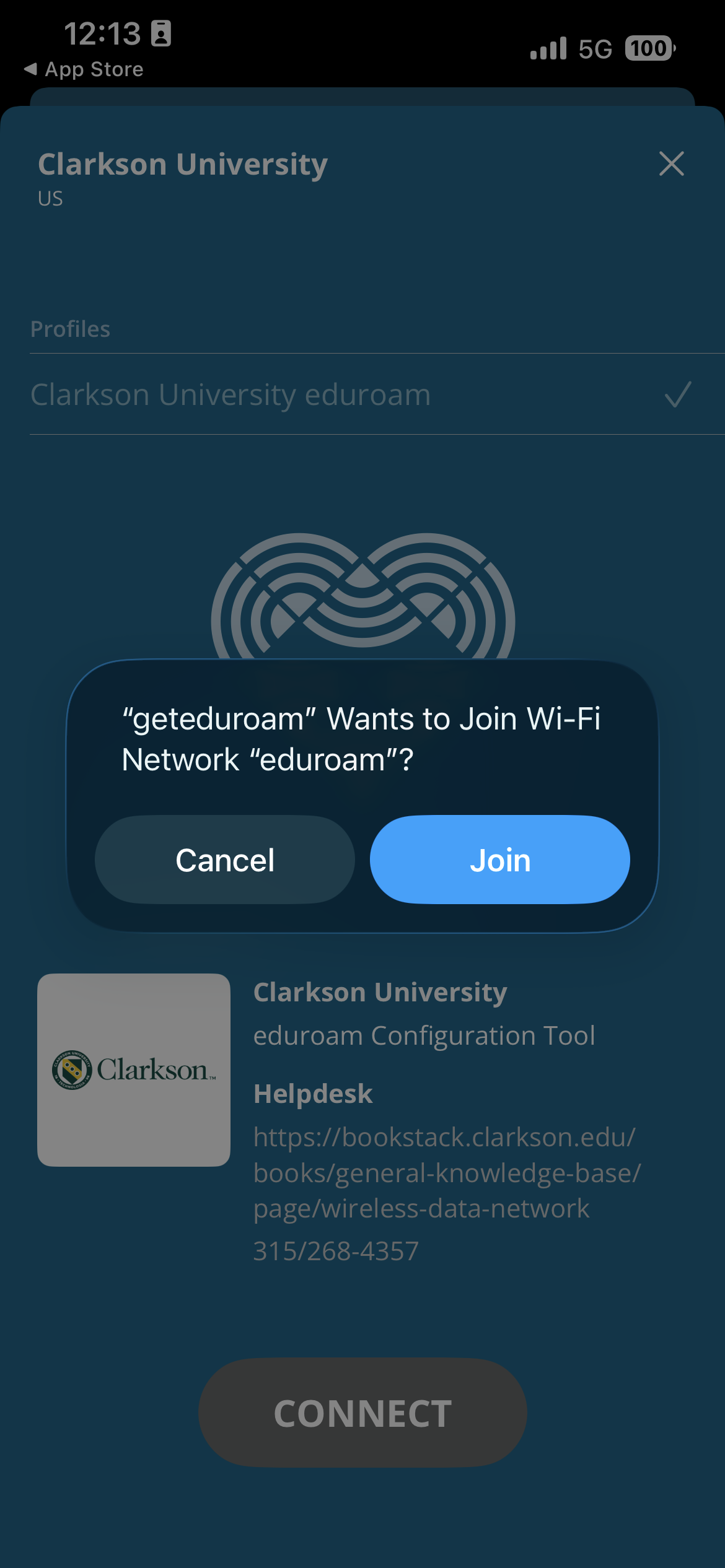Tap the Profiles section header

click(70, 329)
